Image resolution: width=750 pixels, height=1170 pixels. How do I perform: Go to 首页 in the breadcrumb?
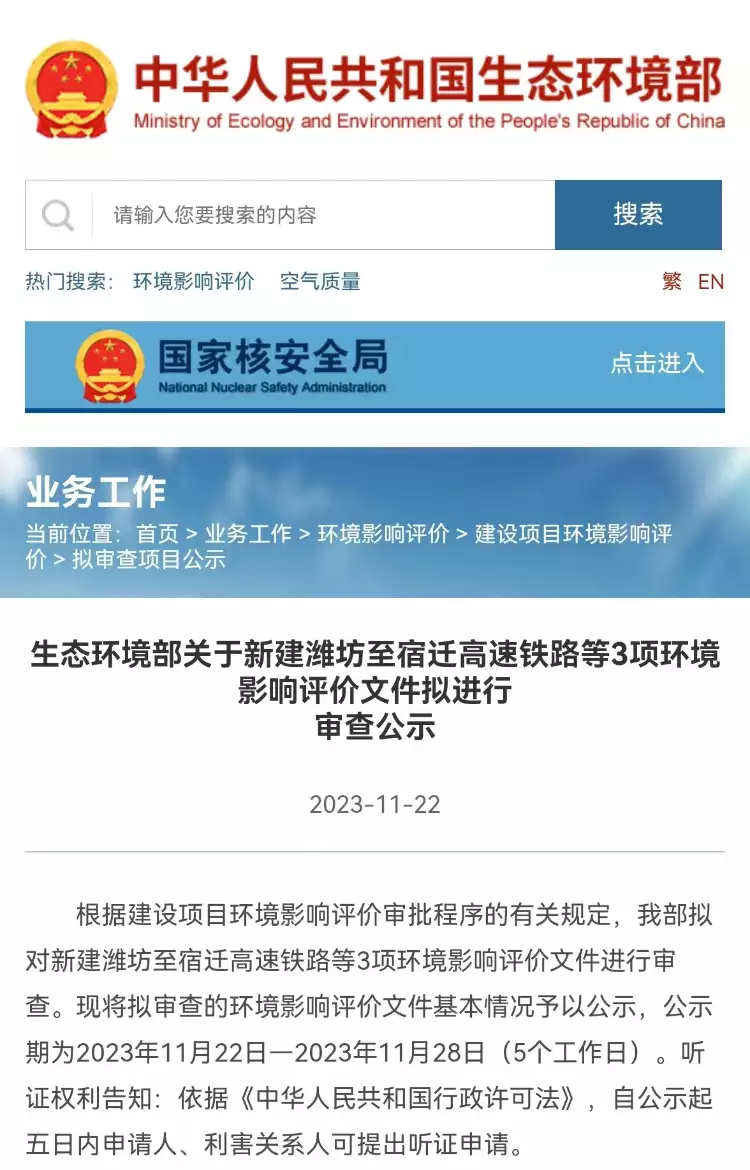pyautogui.click(x=157, y=534)
